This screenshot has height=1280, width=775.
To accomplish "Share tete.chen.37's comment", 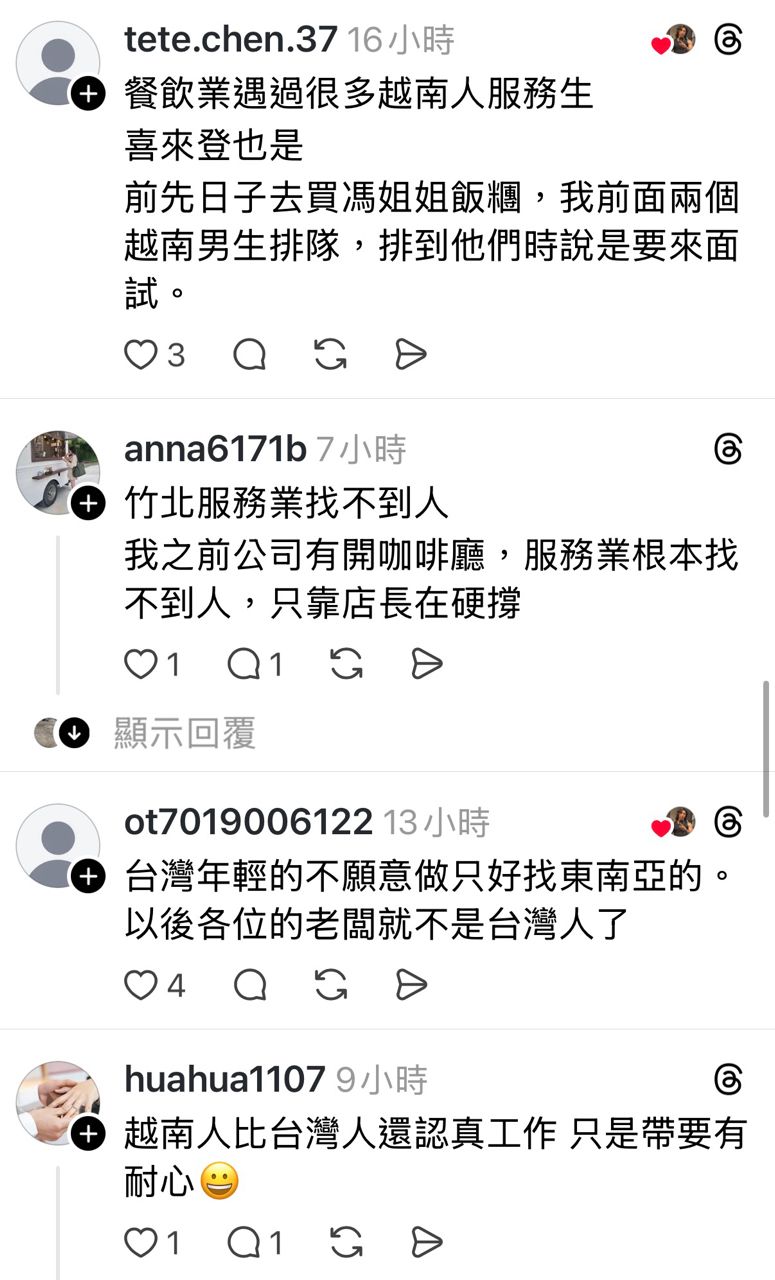I will point(410,354).
